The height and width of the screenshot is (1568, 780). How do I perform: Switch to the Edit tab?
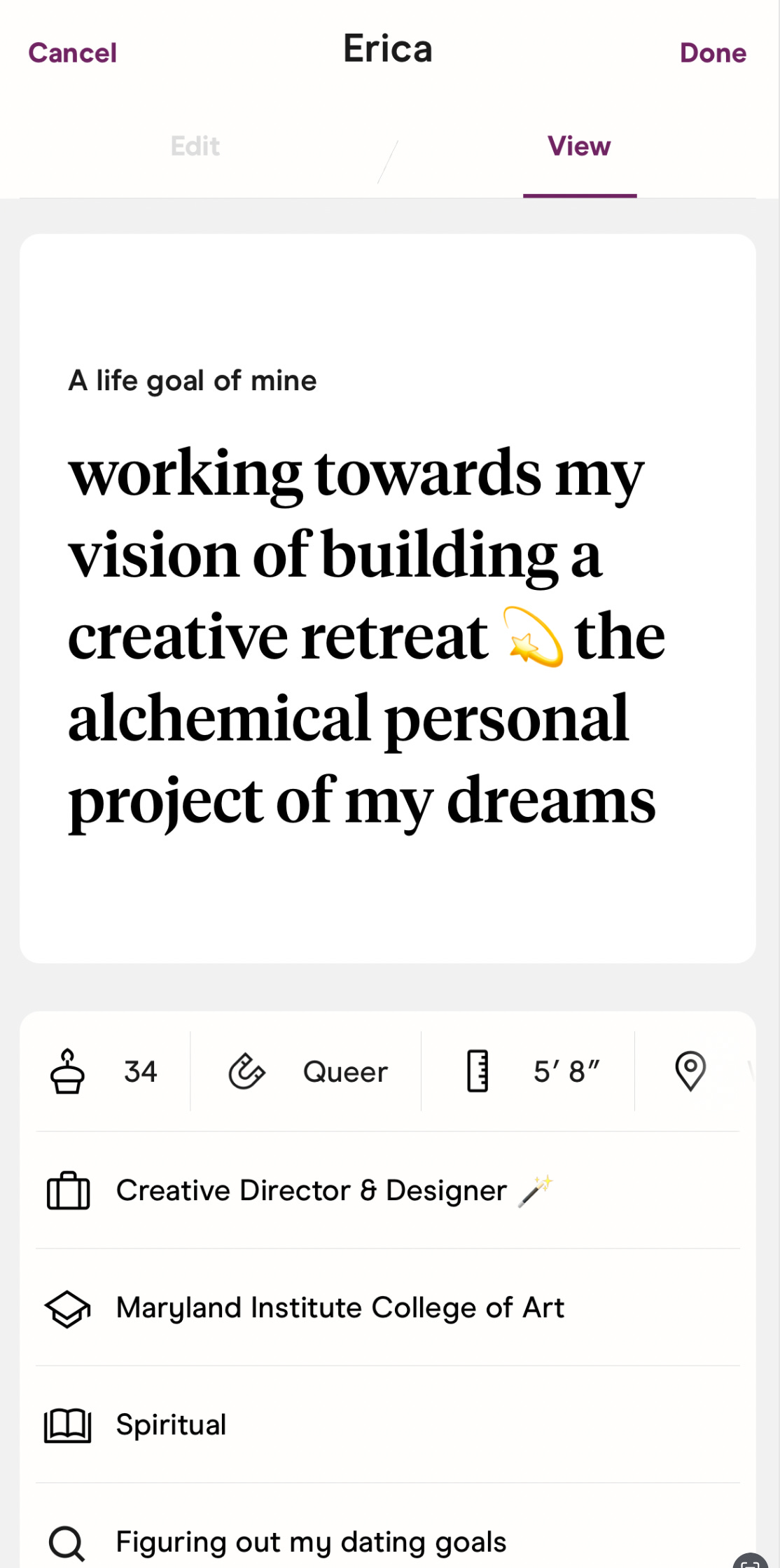pos(195,146)
